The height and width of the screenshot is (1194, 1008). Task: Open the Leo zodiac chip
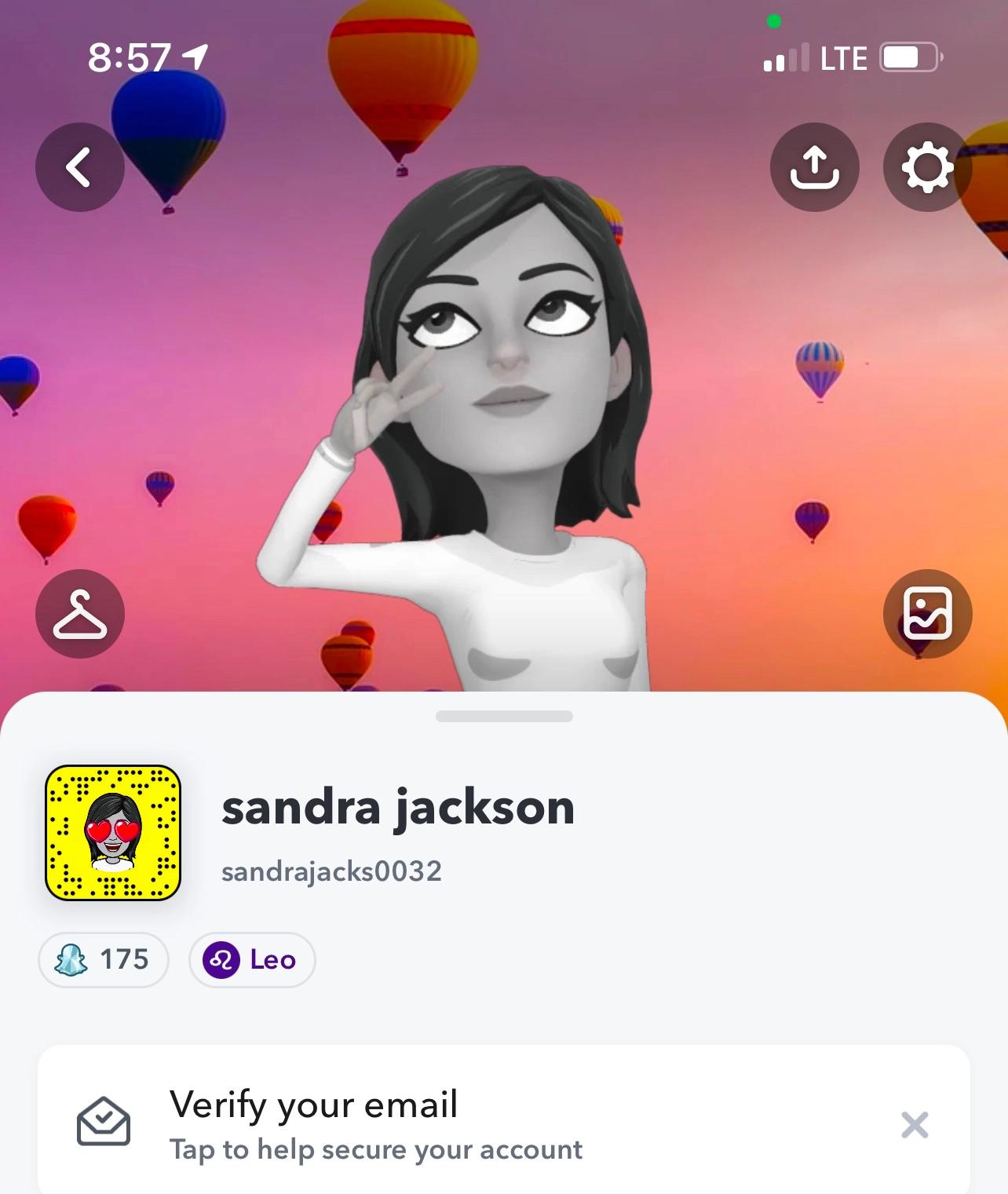click(x=252, y=959)
